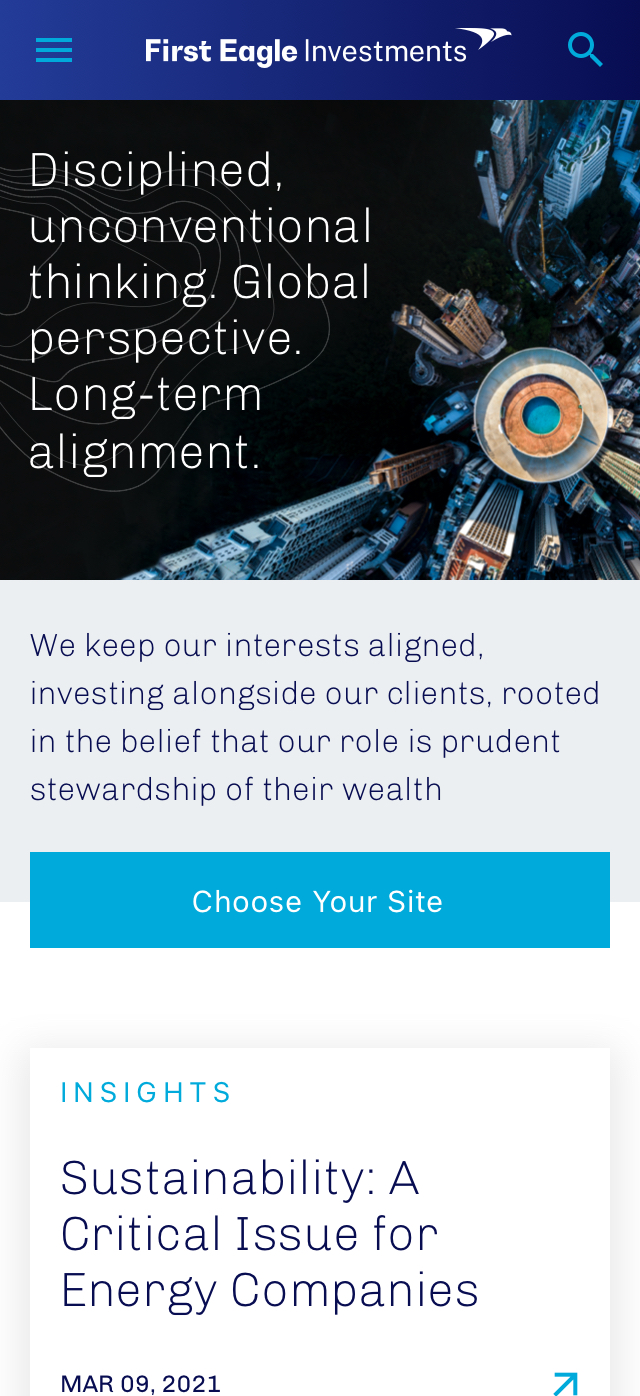Go to homepage via First Eagle Investments logo
This screenshot has width=640, height=1396.
click(328, 47)
